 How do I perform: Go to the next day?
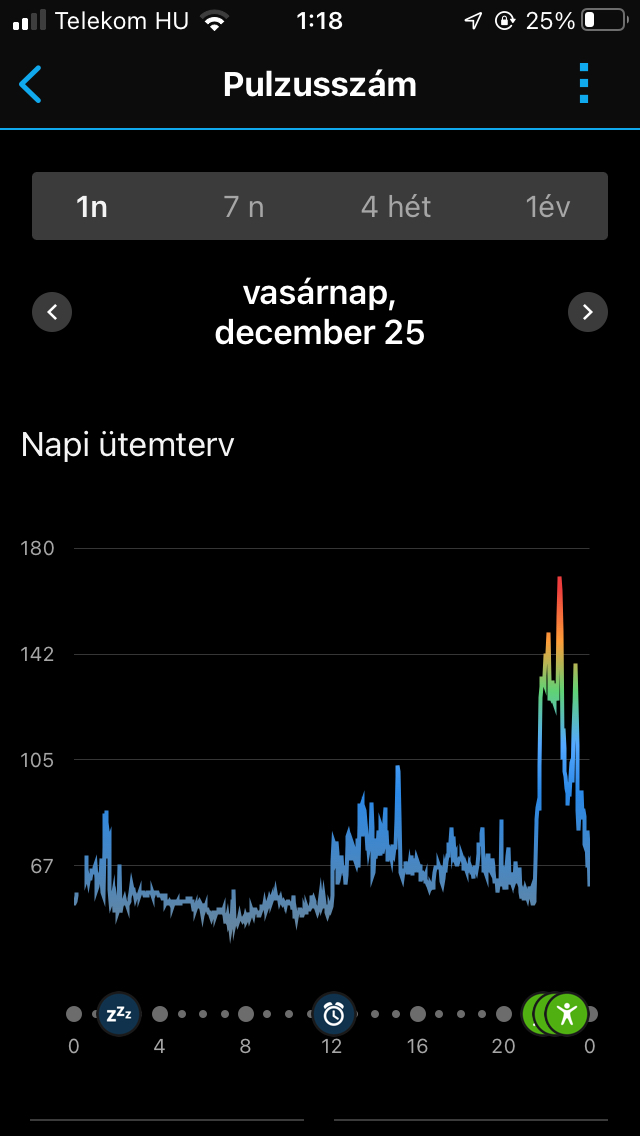(x=588, y=312)
